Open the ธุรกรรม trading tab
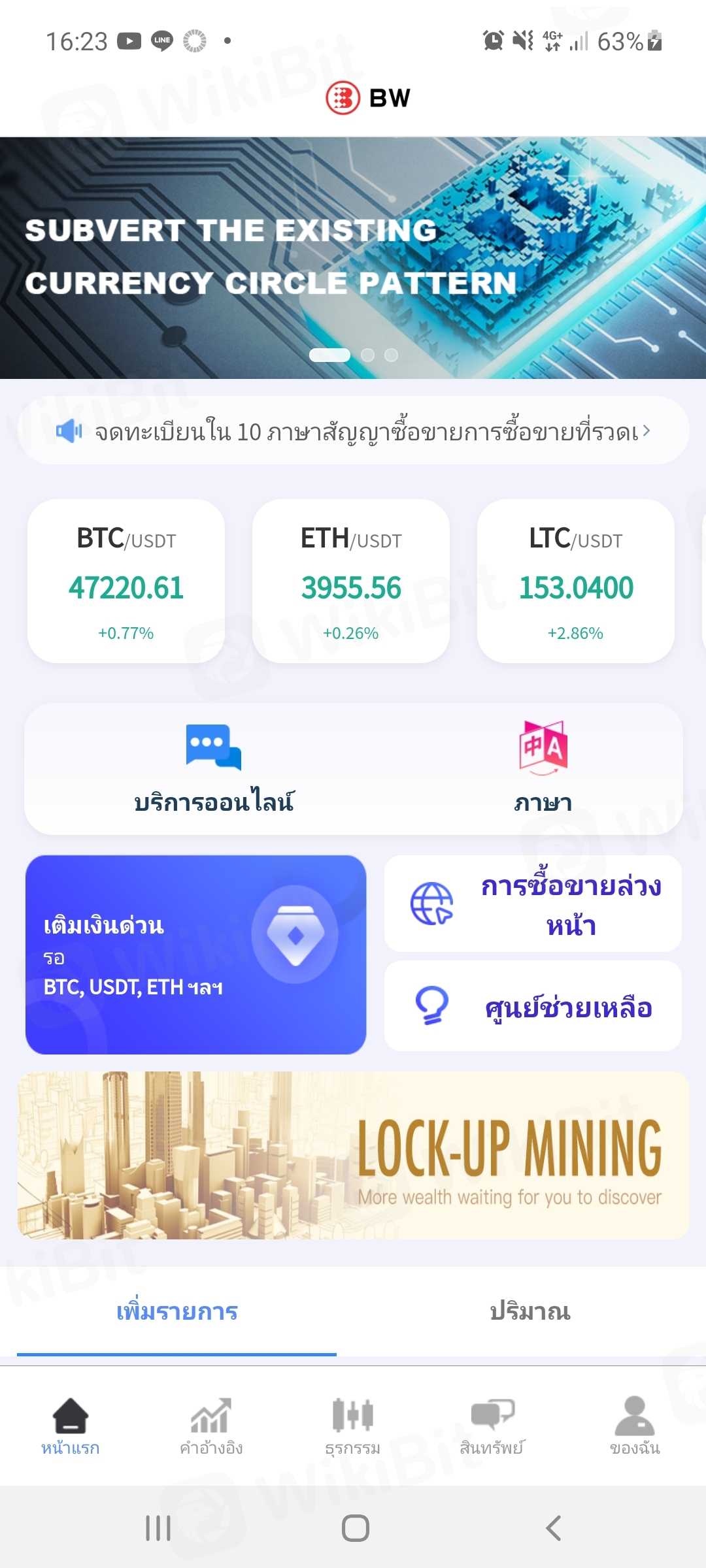Image resolution: width=706 pixels, height=1568 pixels. (353, 1426)
